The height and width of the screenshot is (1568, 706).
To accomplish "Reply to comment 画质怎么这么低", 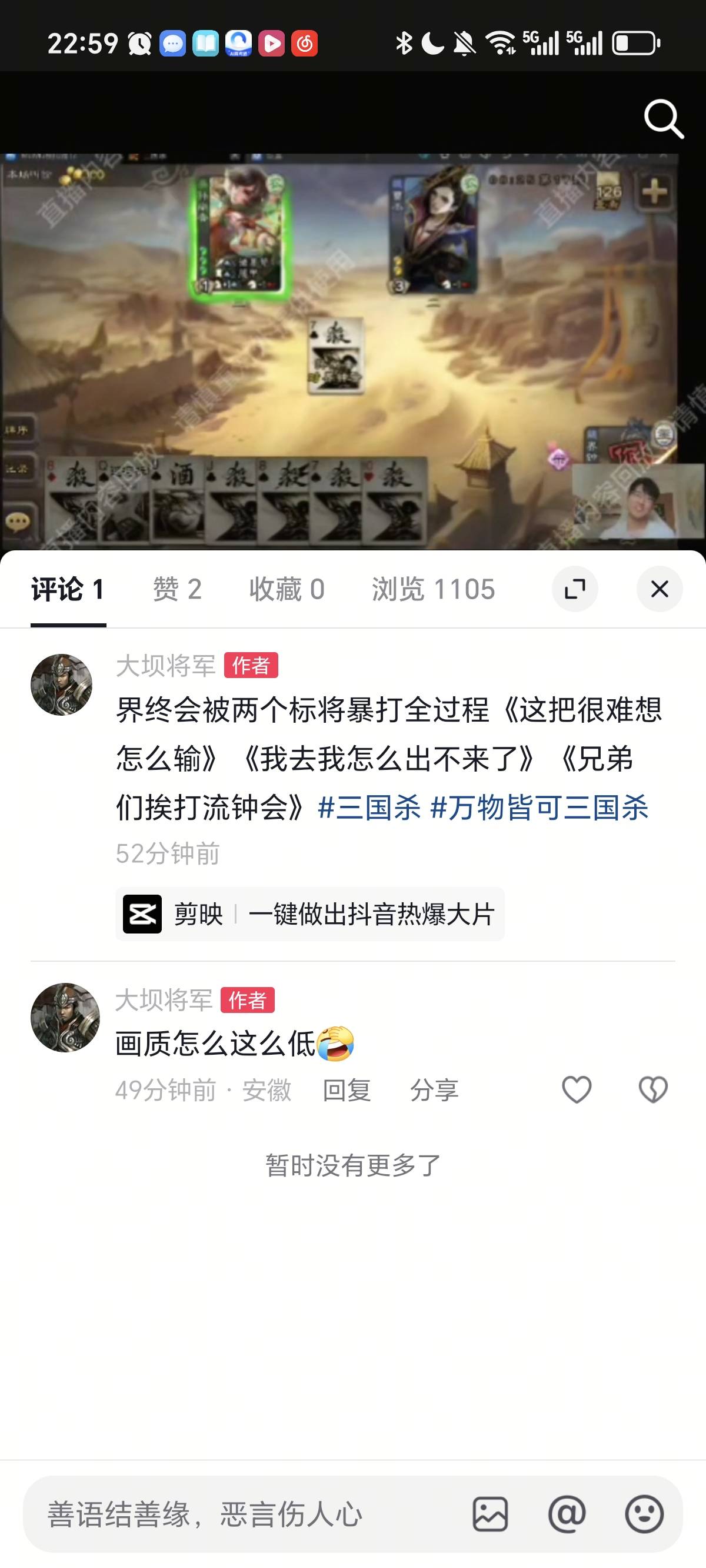I will point(347,1090).
